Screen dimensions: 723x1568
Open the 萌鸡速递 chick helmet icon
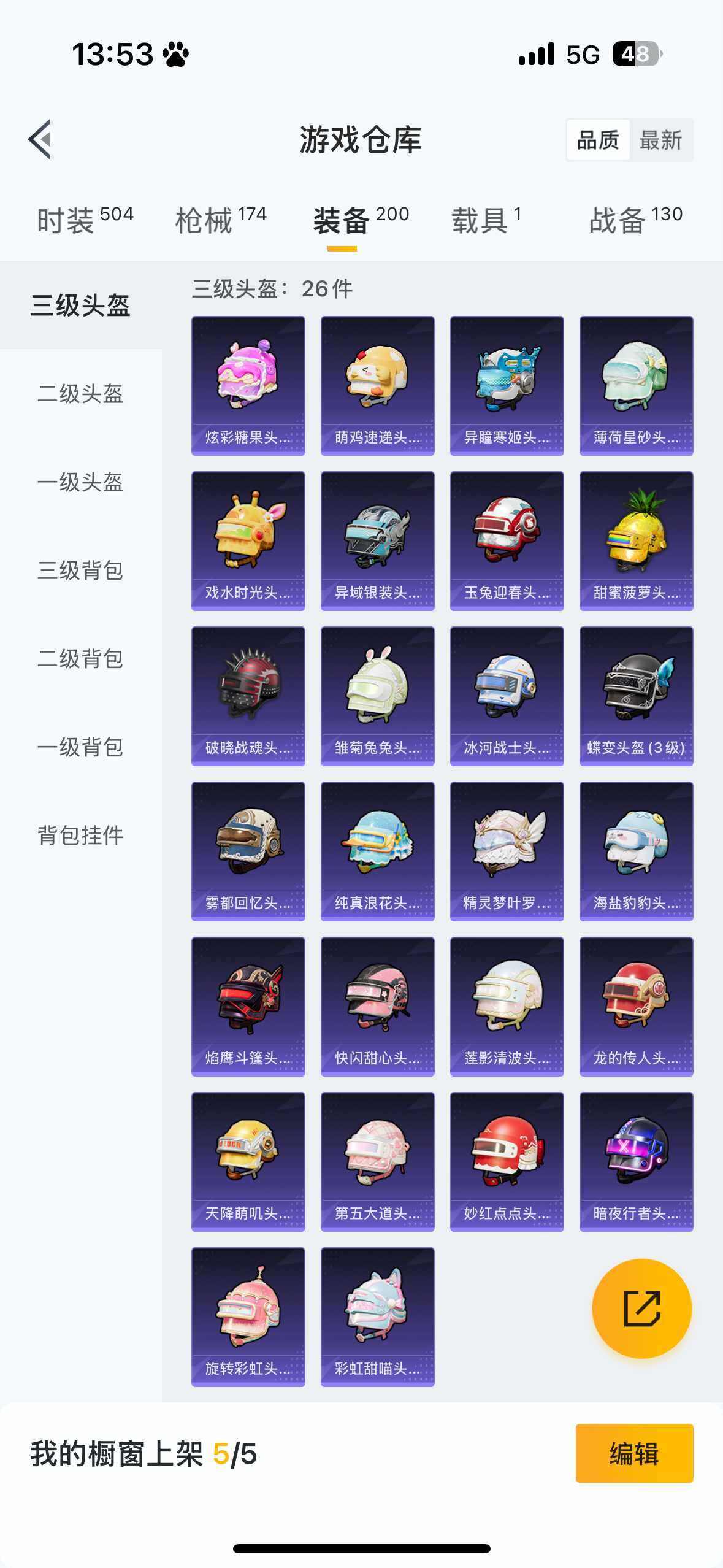(377, 383)
